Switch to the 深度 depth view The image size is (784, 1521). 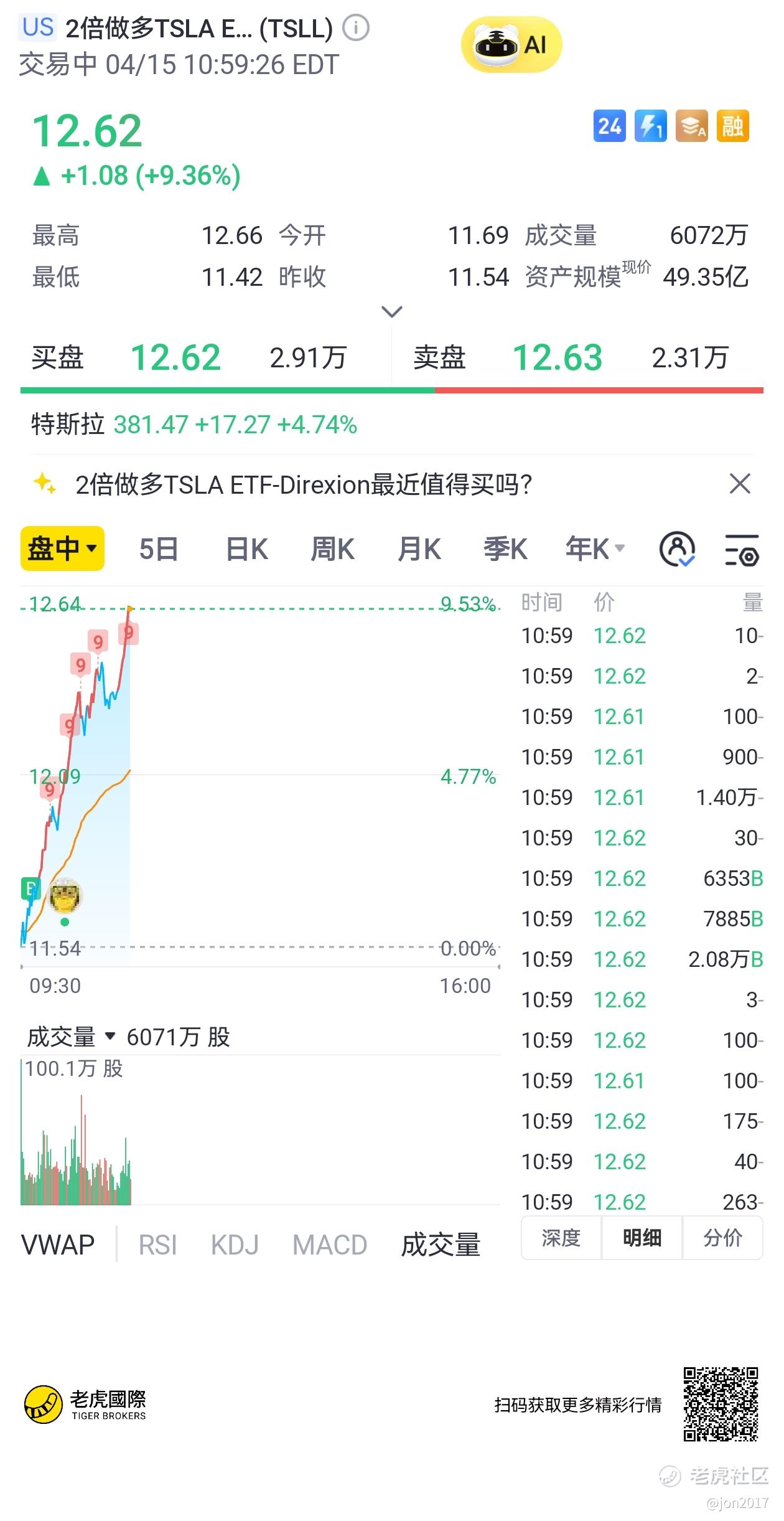pyautogui.click(x=561, y=1238)
